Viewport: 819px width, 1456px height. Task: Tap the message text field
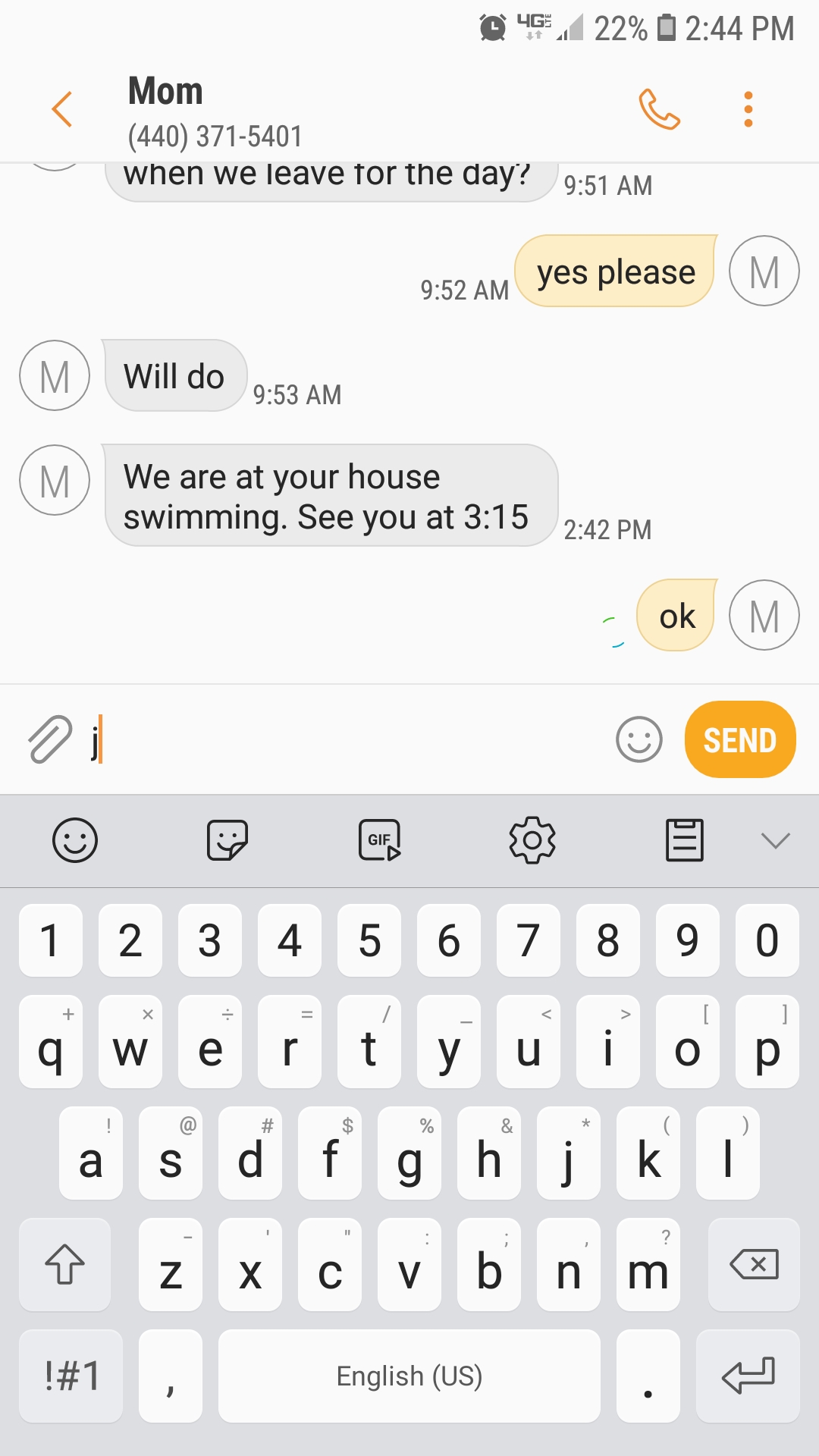tap(349, 739)
